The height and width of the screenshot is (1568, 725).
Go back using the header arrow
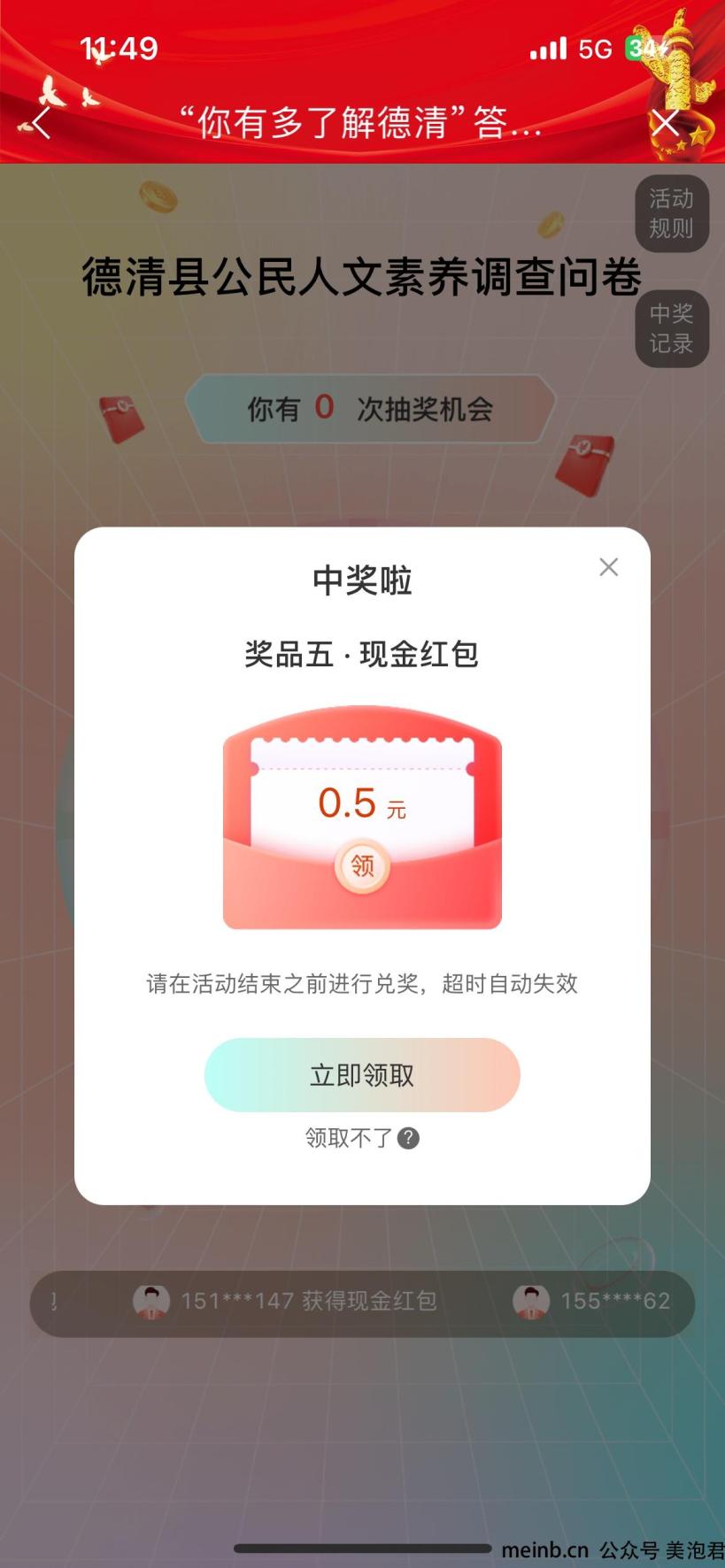click(41, 123)
